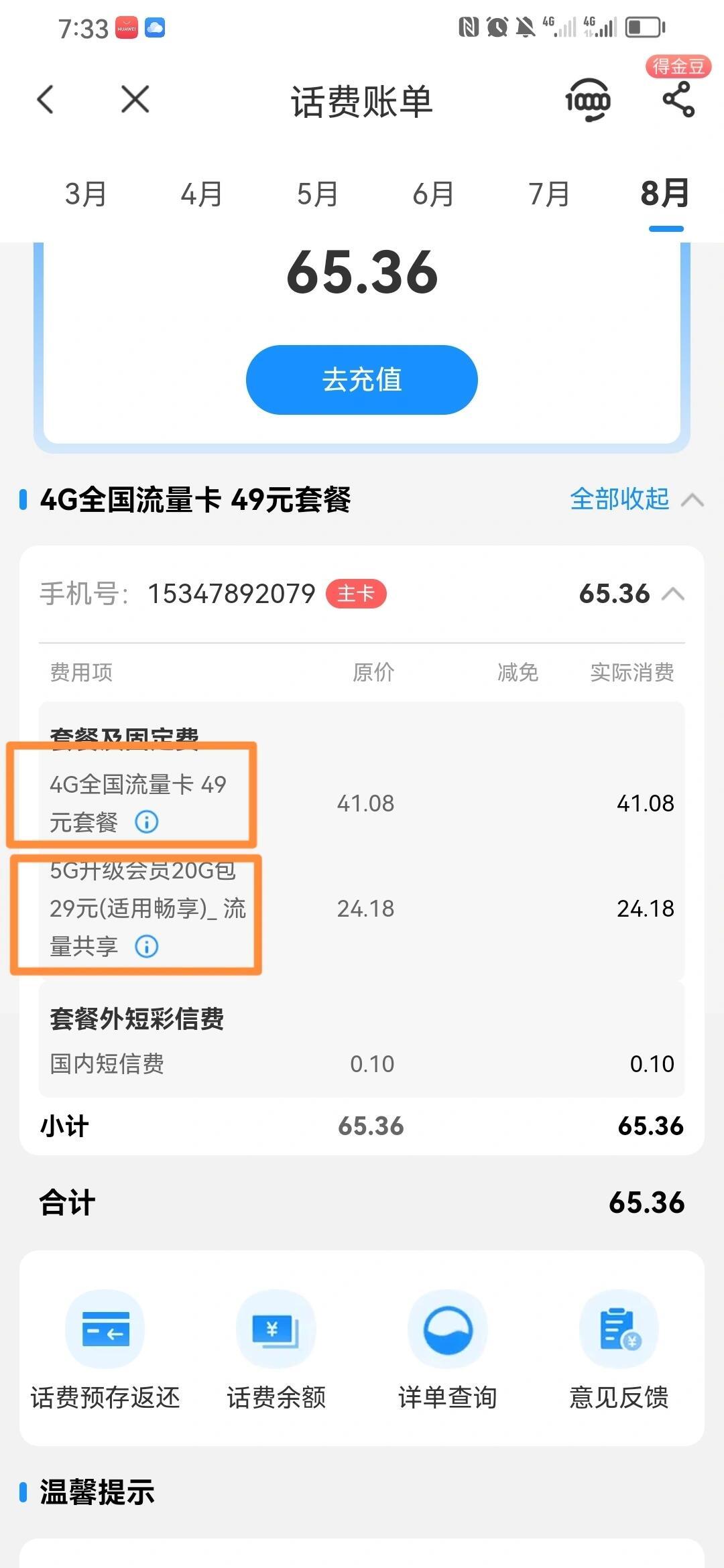Open the 10000 customer service icon
The height and width of the screenshot is (1568, 724).
[590, 101]
